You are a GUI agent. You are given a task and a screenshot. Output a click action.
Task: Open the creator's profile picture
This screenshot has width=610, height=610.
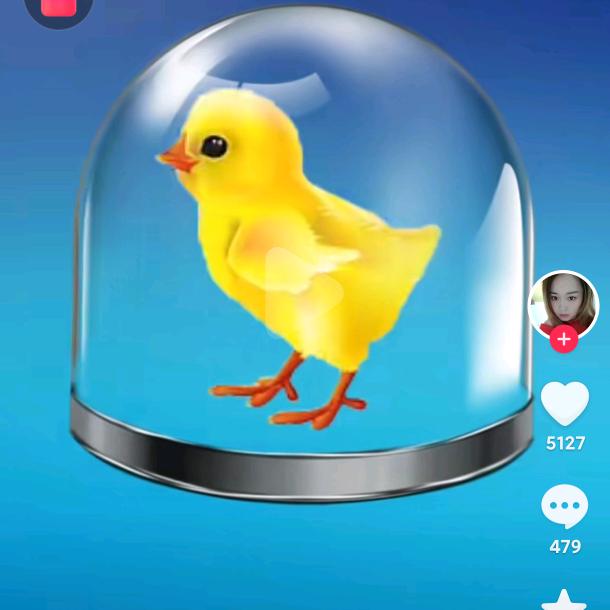click(563, 302)
